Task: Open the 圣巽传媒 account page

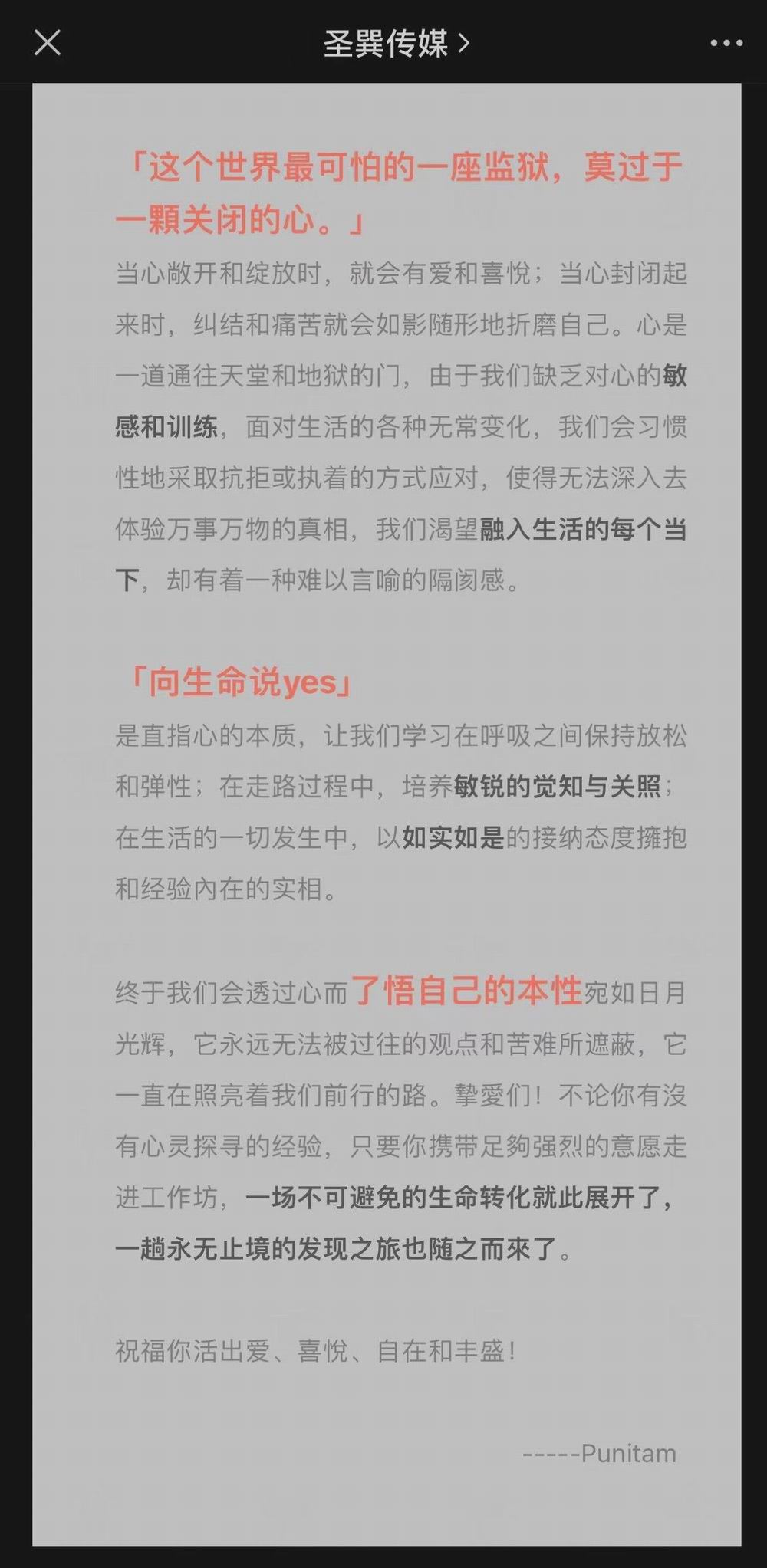Action: click(396, 44)
